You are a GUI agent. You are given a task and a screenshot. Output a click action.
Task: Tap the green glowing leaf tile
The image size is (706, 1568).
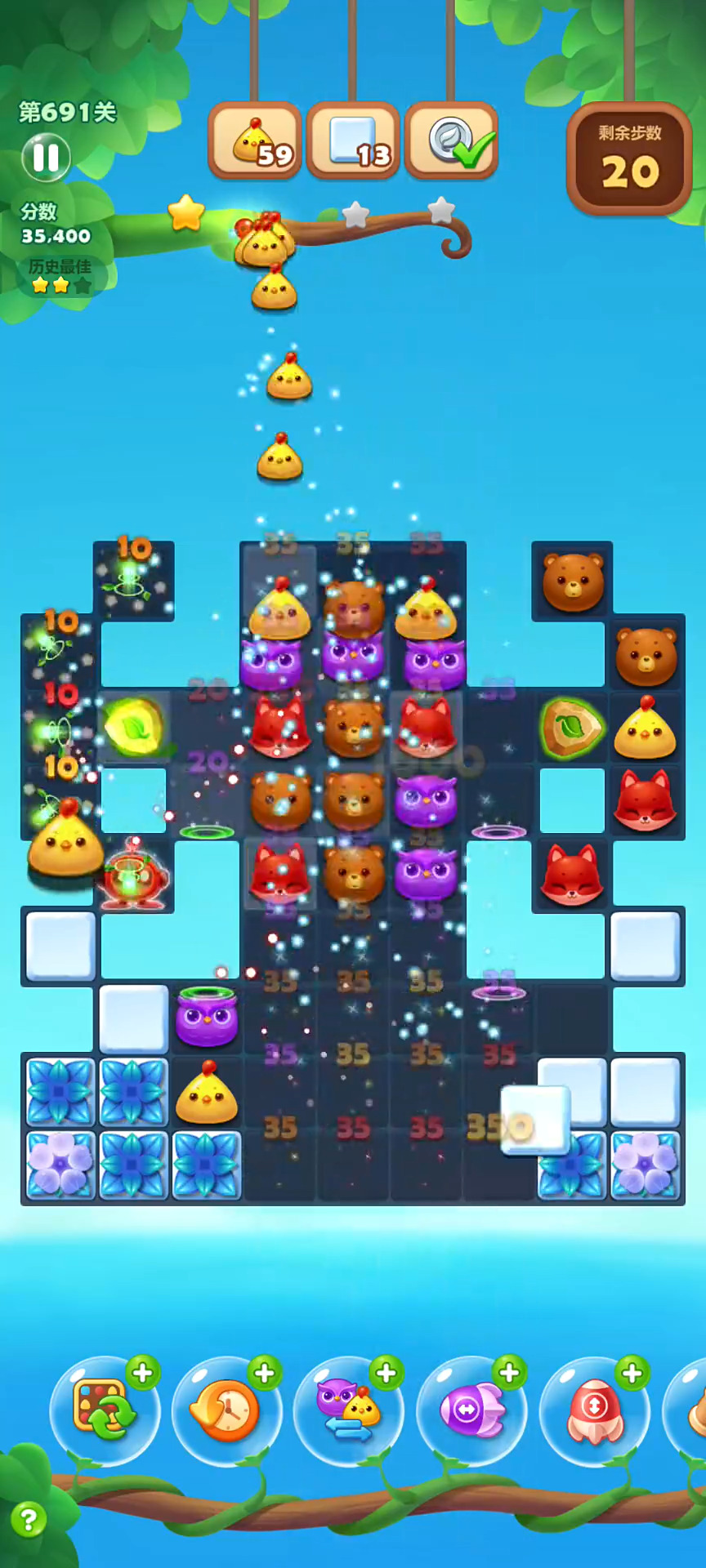[x=134, y=726]
